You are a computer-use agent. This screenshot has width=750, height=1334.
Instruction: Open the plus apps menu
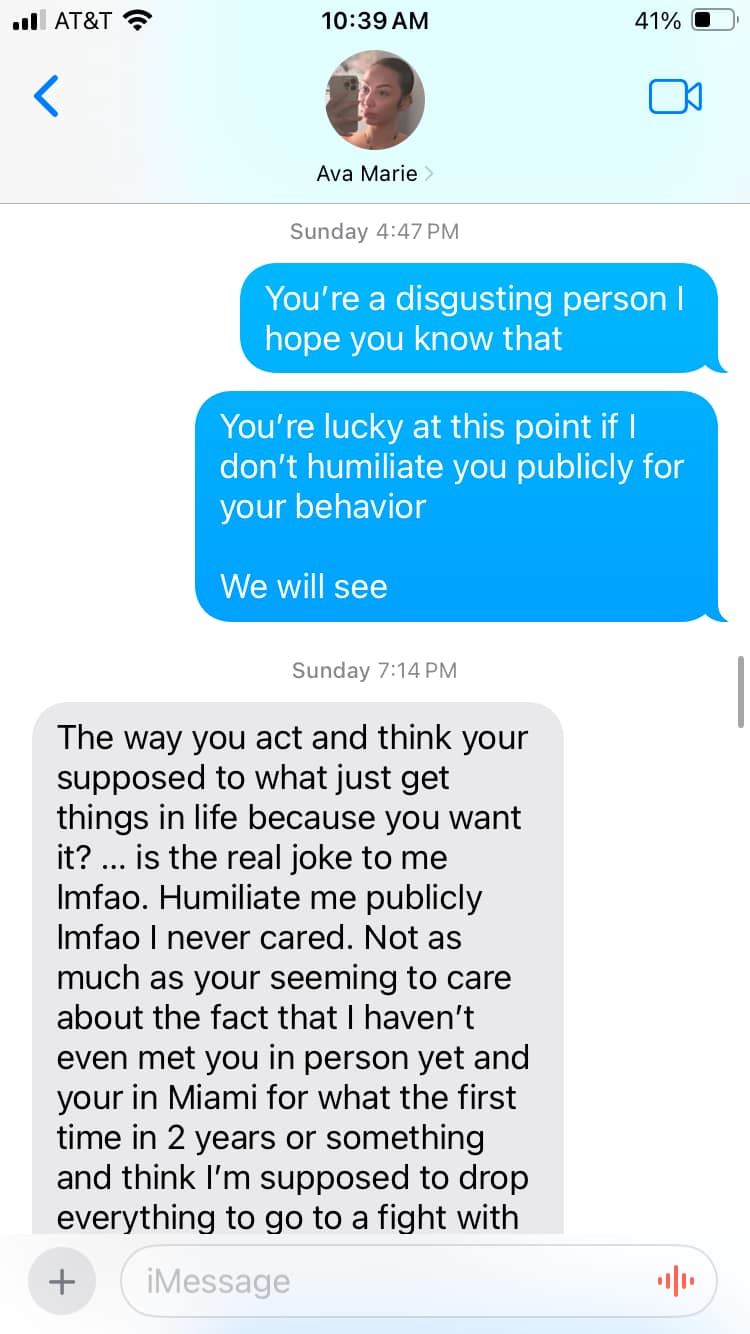click(x=62, y=1281)
